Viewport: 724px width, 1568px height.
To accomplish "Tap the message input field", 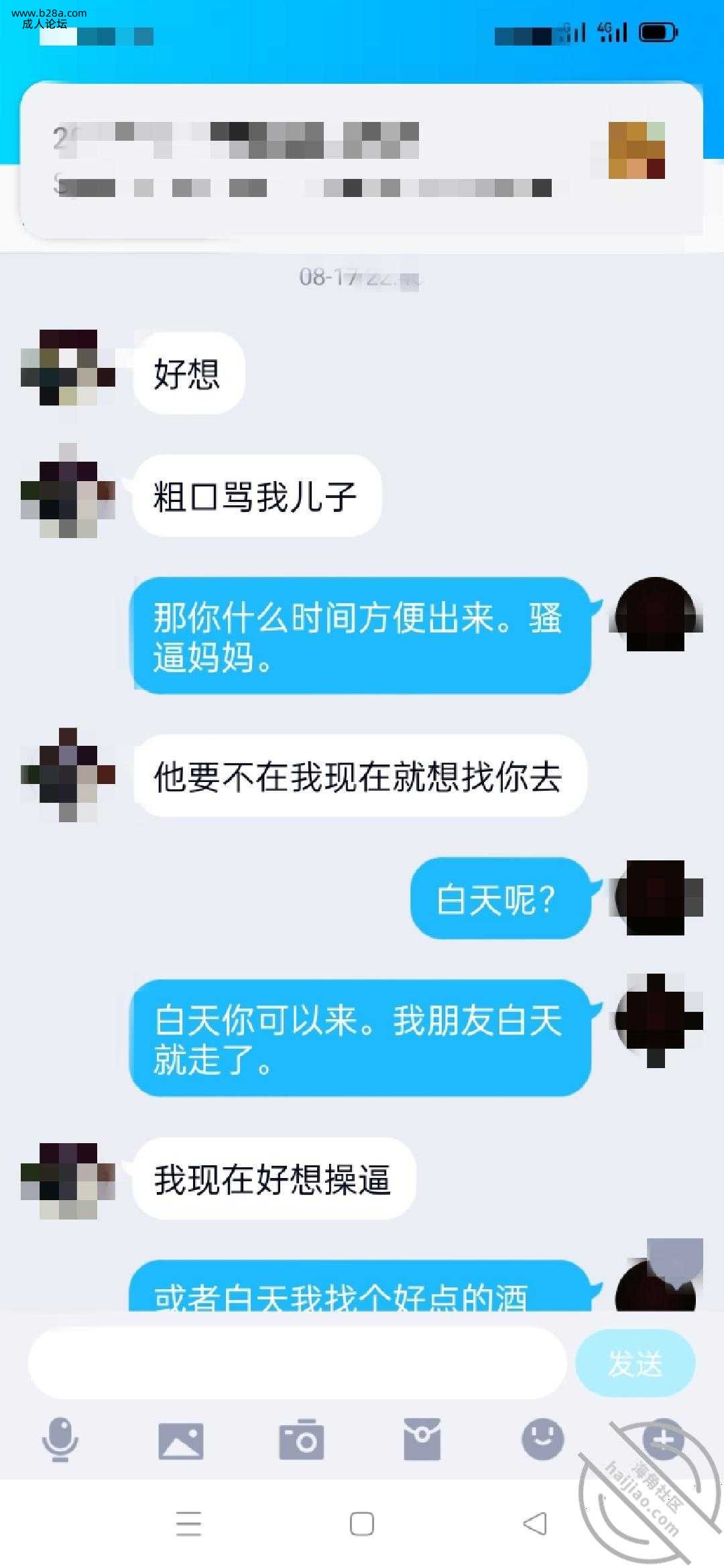I will click(297, 1363).
